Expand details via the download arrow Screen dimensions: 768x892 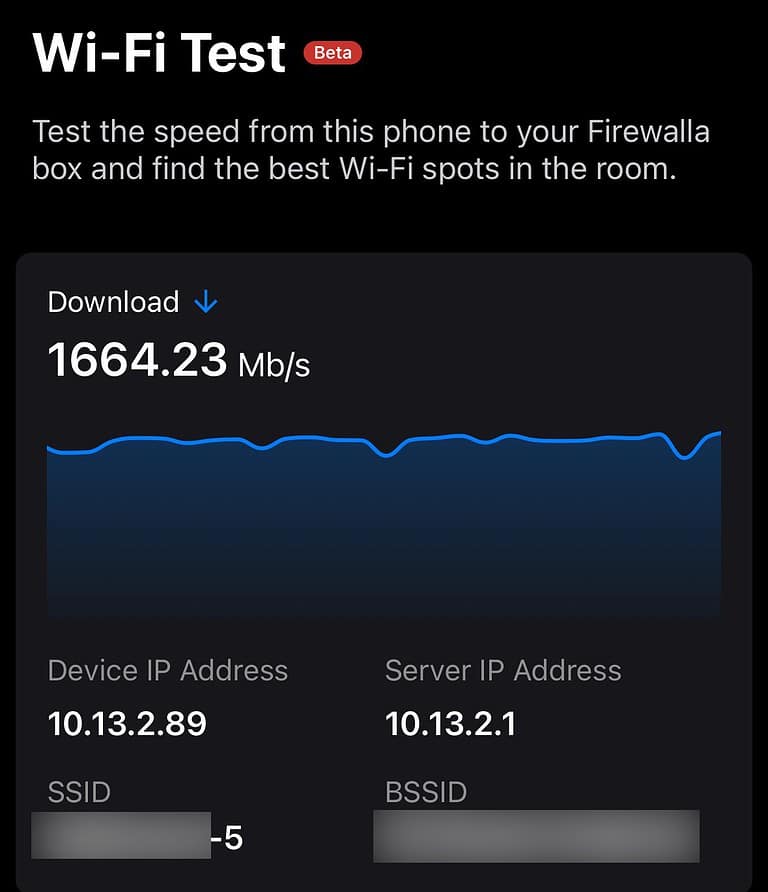click(205, 302)
